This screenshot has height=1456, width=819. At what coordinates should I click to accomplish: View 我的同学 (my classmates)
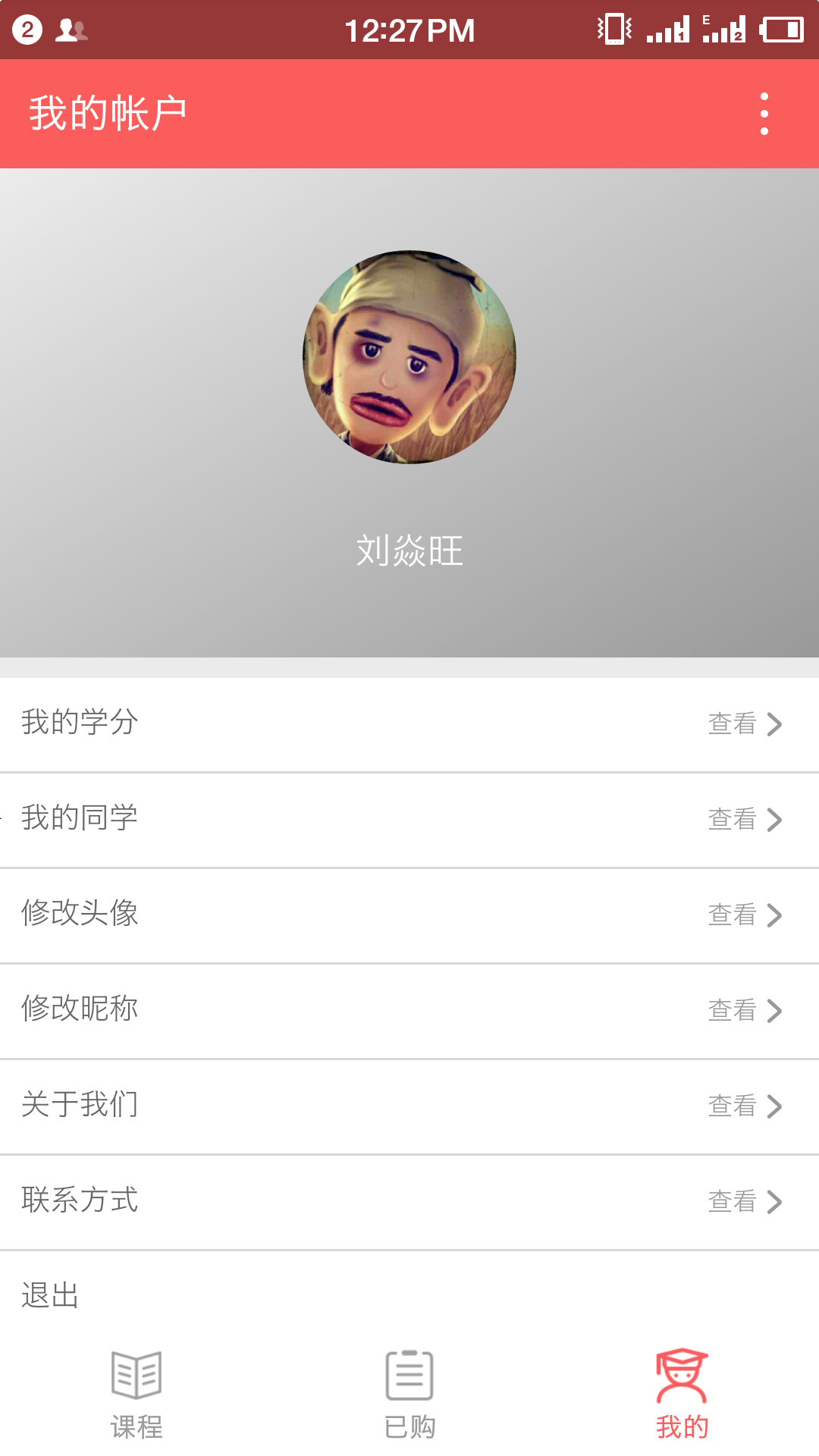409,819
